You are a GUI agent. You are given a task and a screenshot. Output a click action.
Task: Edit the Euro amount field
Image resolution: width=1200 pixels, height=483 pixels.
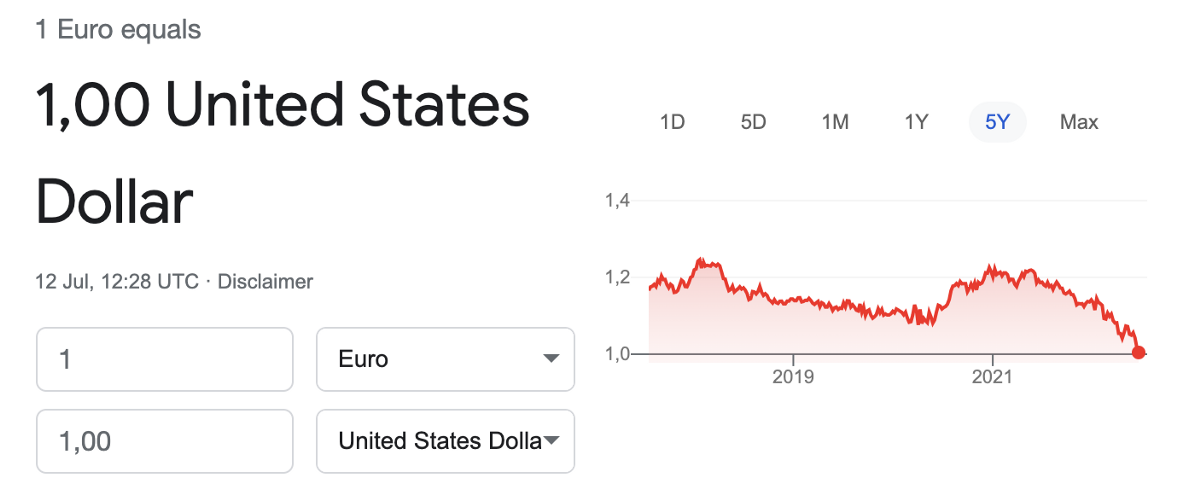click(x=164, y=359)
